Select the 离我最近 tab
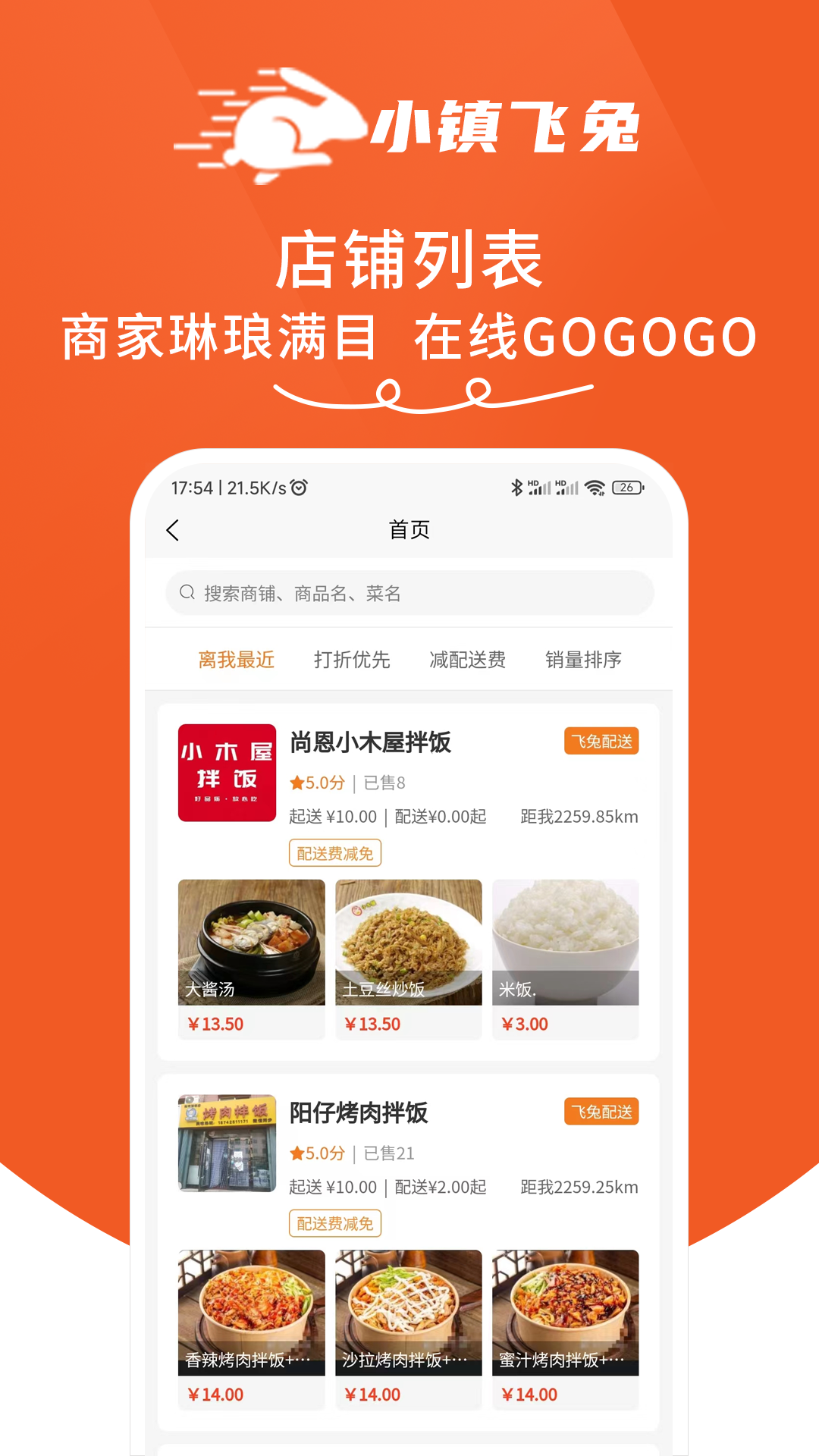The image size is (819, 1456). click(x=237, y=660)
